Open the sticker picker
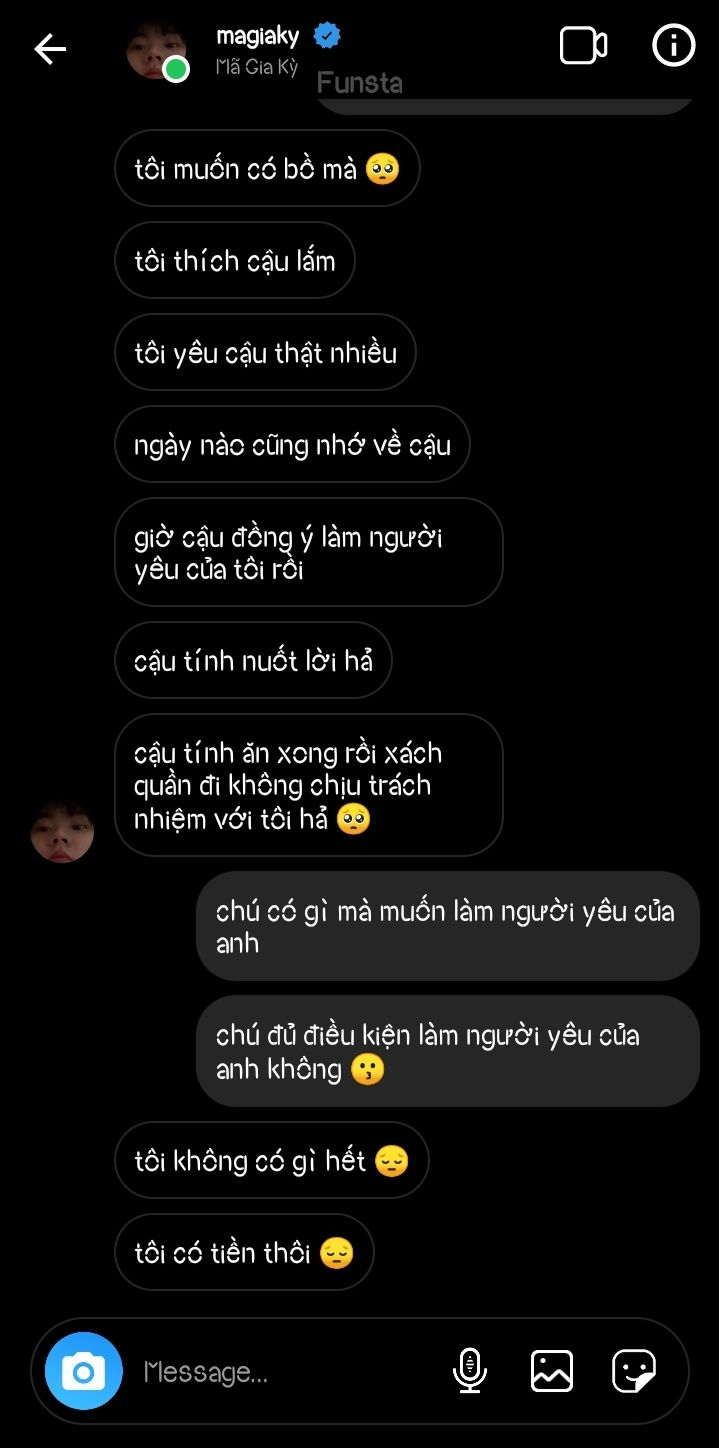This screenshot has height=1448, width=719. tap(634, 1370)
